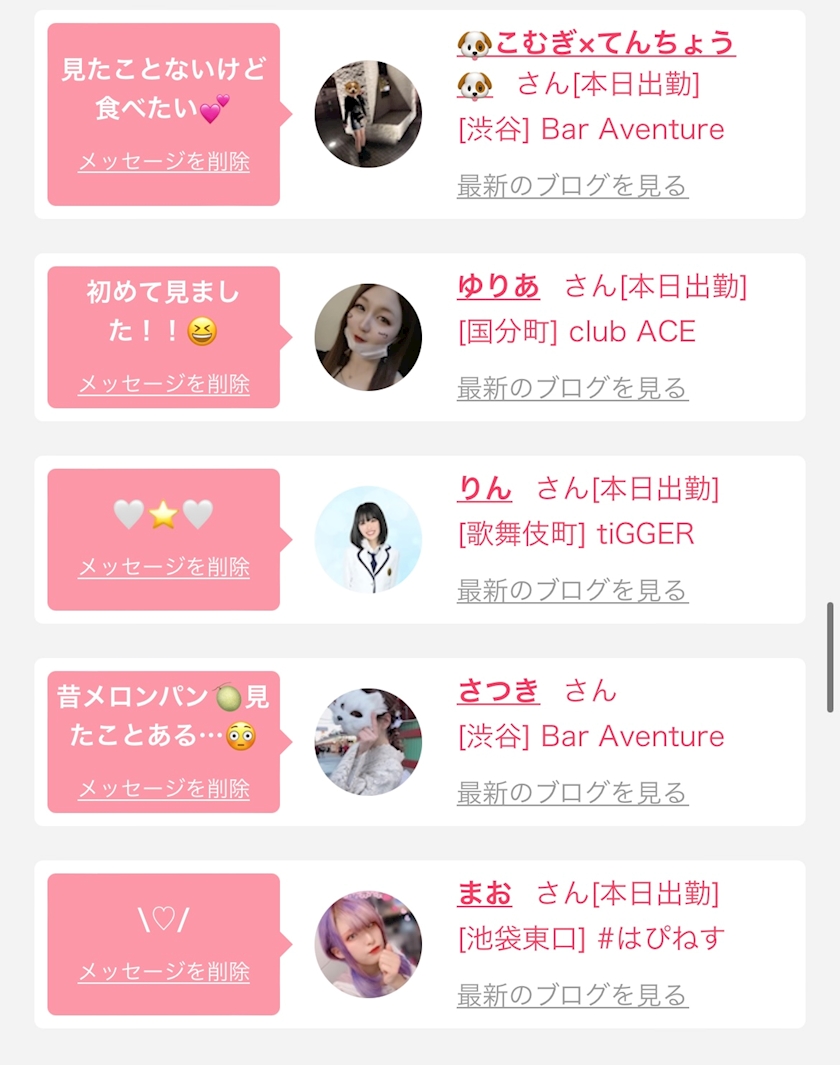Delete the 昔メロンパン message
Image resolution: width=840 pixels, height=1065 pixels.
[164, 789]
